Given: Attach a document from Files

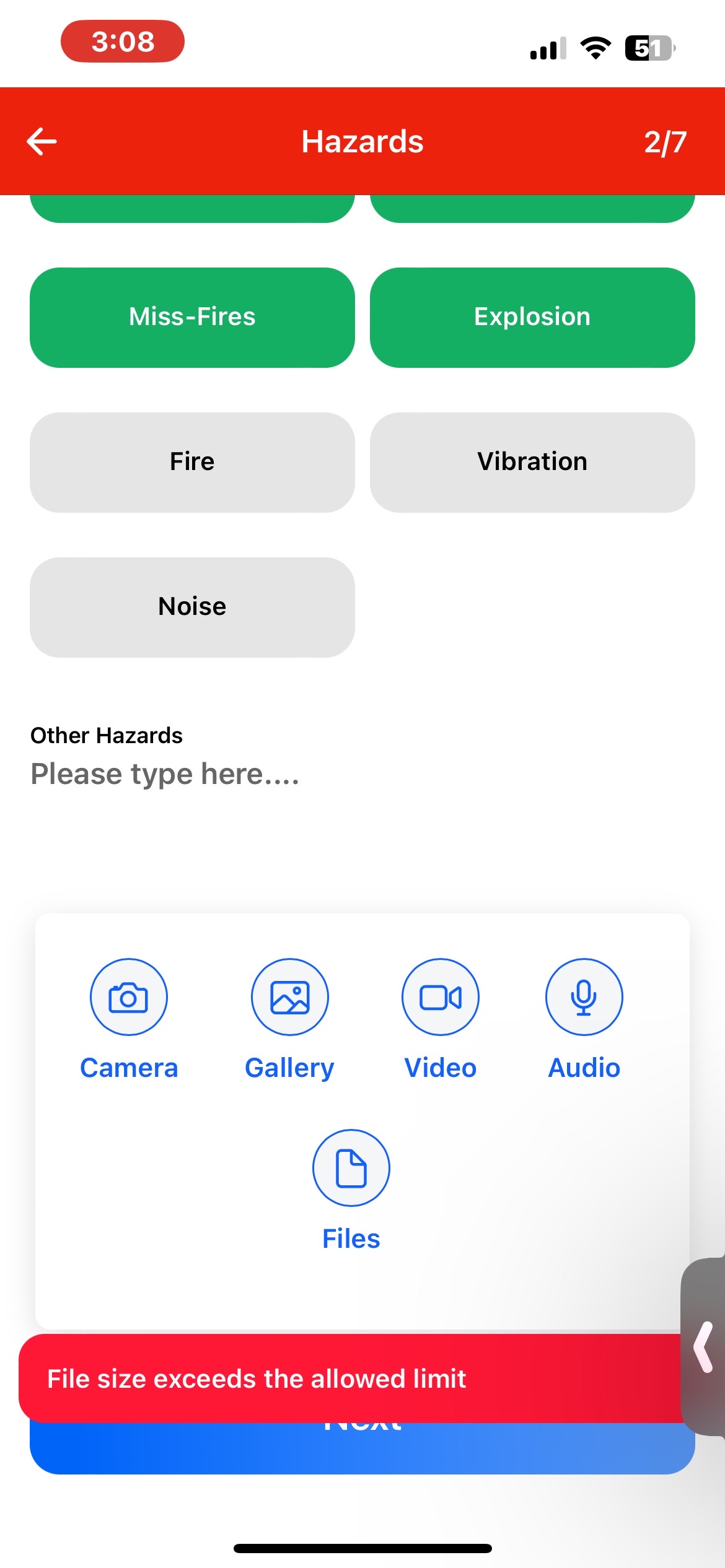Looking at the screenshot, I should pyautogui.click(x=351, y=1168).
